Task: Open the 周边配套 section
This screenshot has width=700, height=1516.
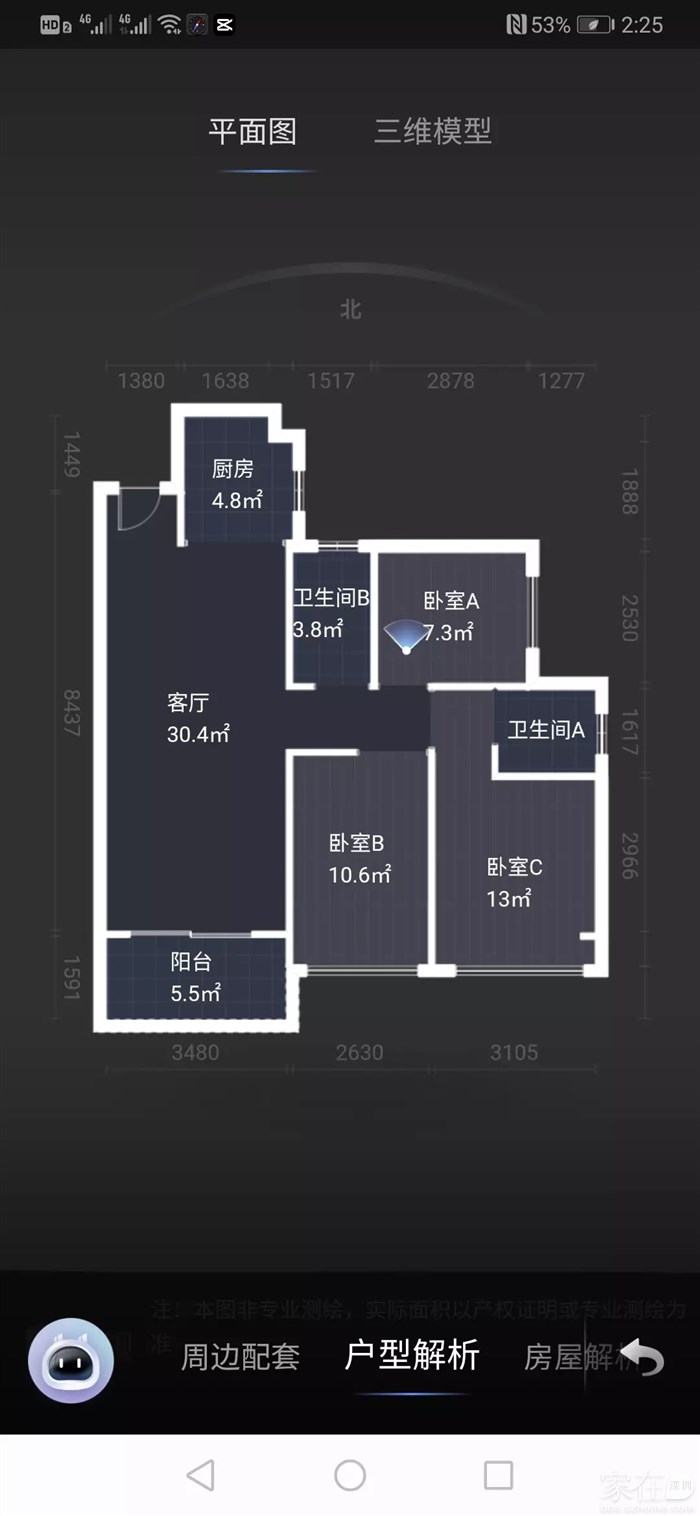Action: pyautogui.click(x=240, y=1357)
